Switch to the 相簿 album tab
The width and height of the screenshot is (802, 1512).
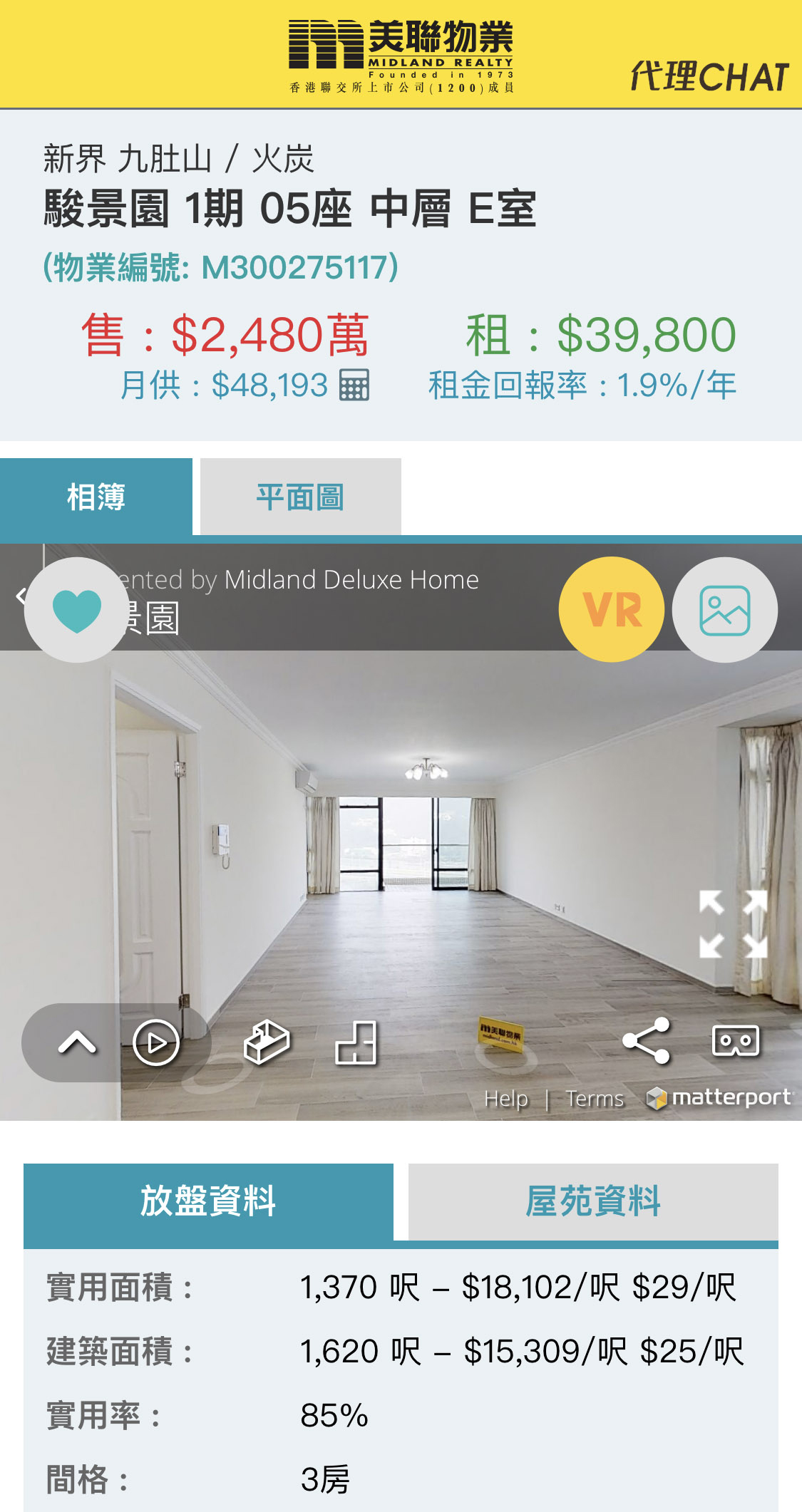pyautogui.click(x=96, y=497)
